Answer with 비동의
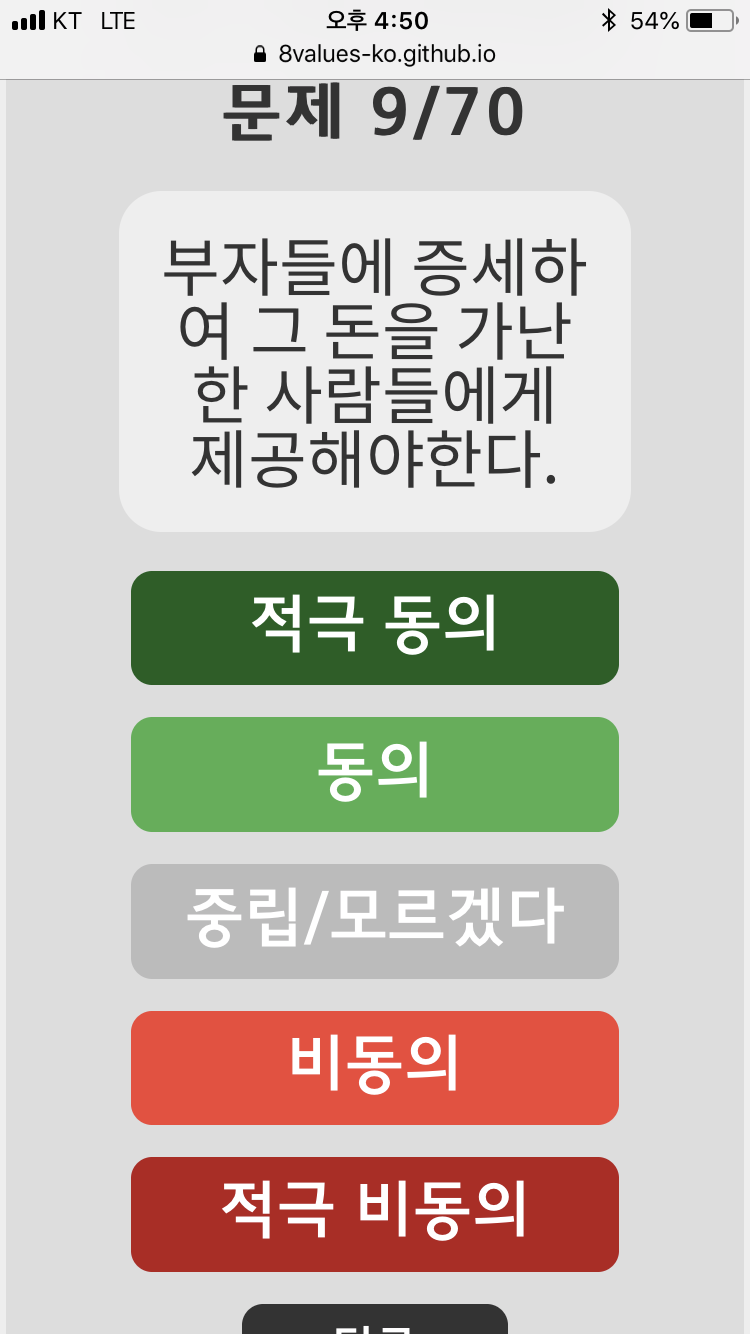750x1334 pixels. click(x=374, y=1067)
